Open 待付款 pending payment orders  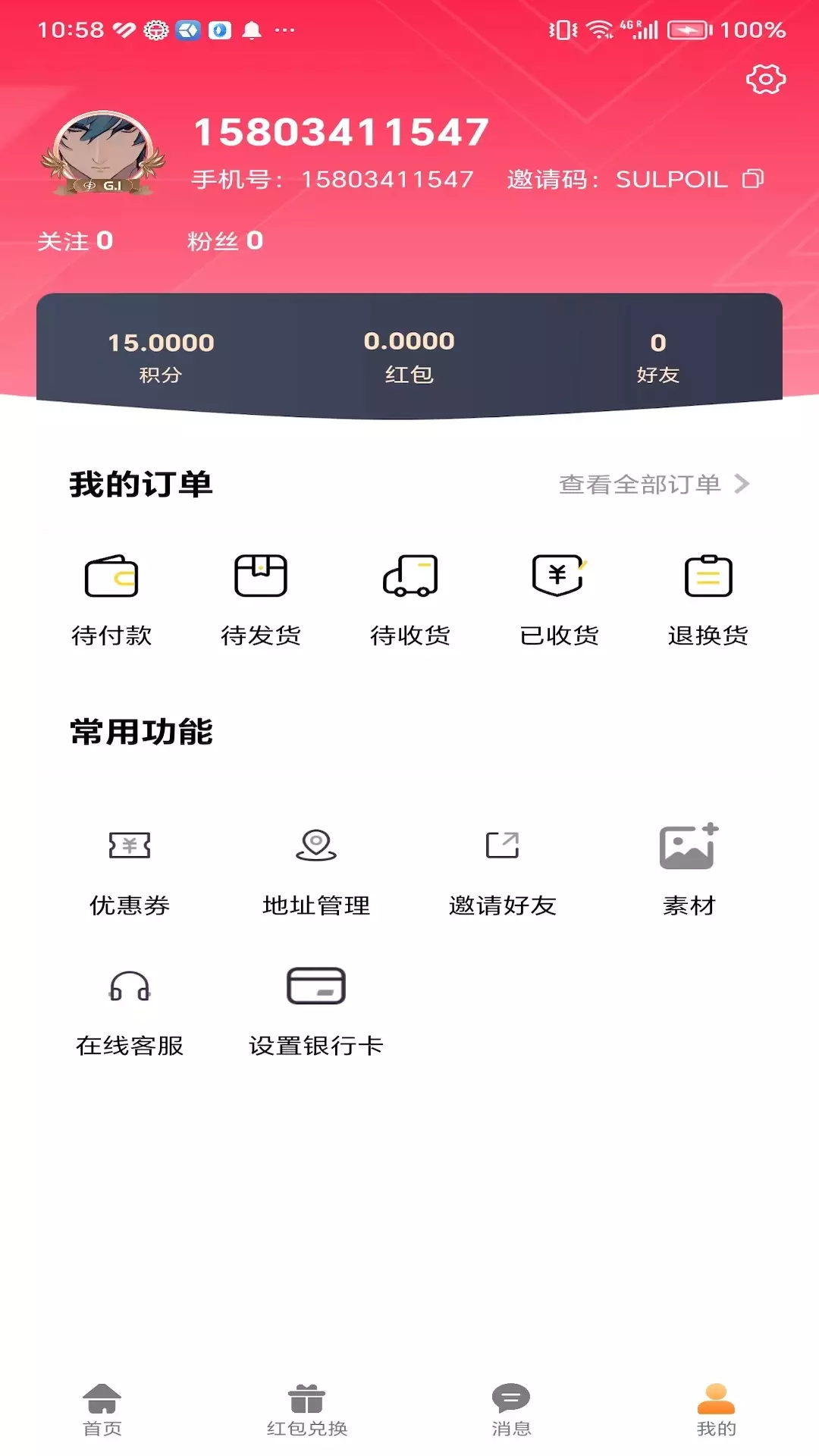(111, 601)
